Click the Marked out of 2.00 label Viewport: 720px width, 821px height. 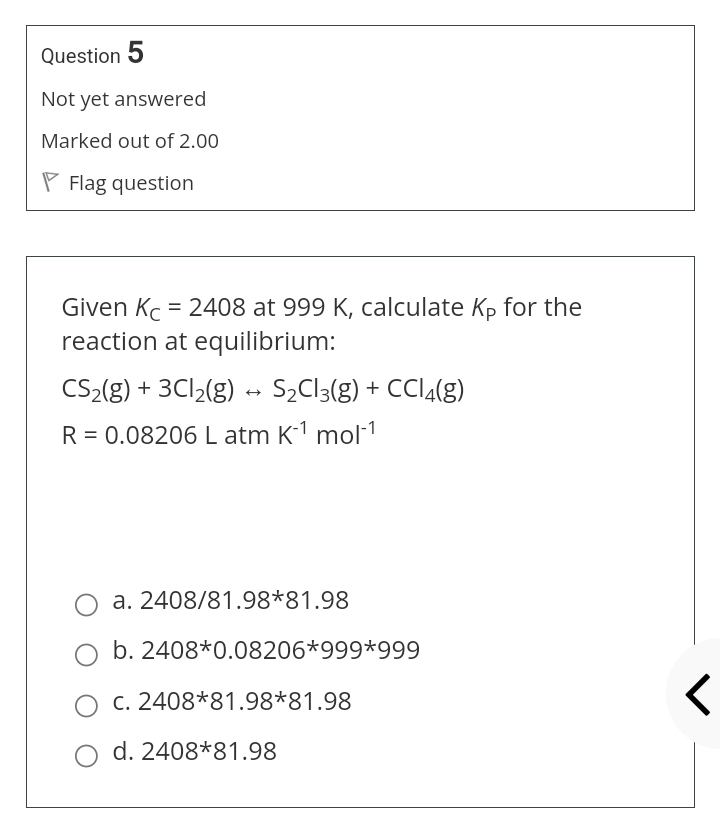(129, 141)
